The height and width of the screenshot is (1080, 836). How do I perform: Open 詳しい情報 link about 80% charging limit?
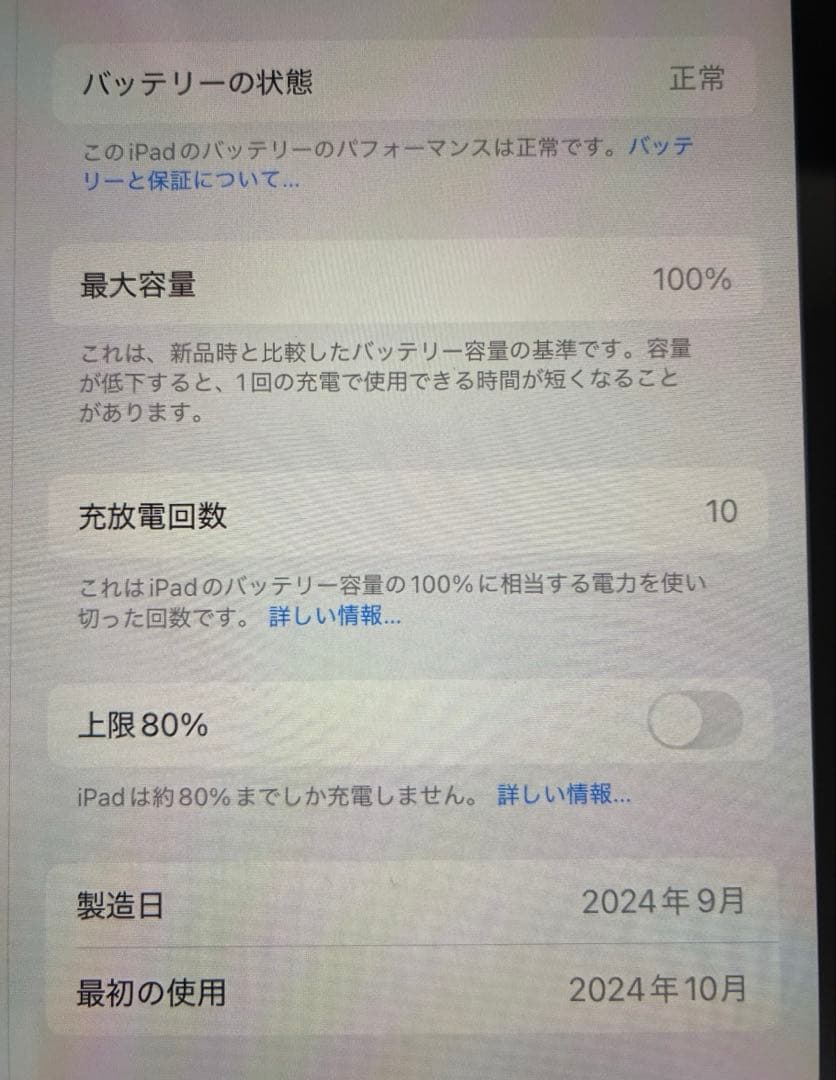(x=563, y=794)
